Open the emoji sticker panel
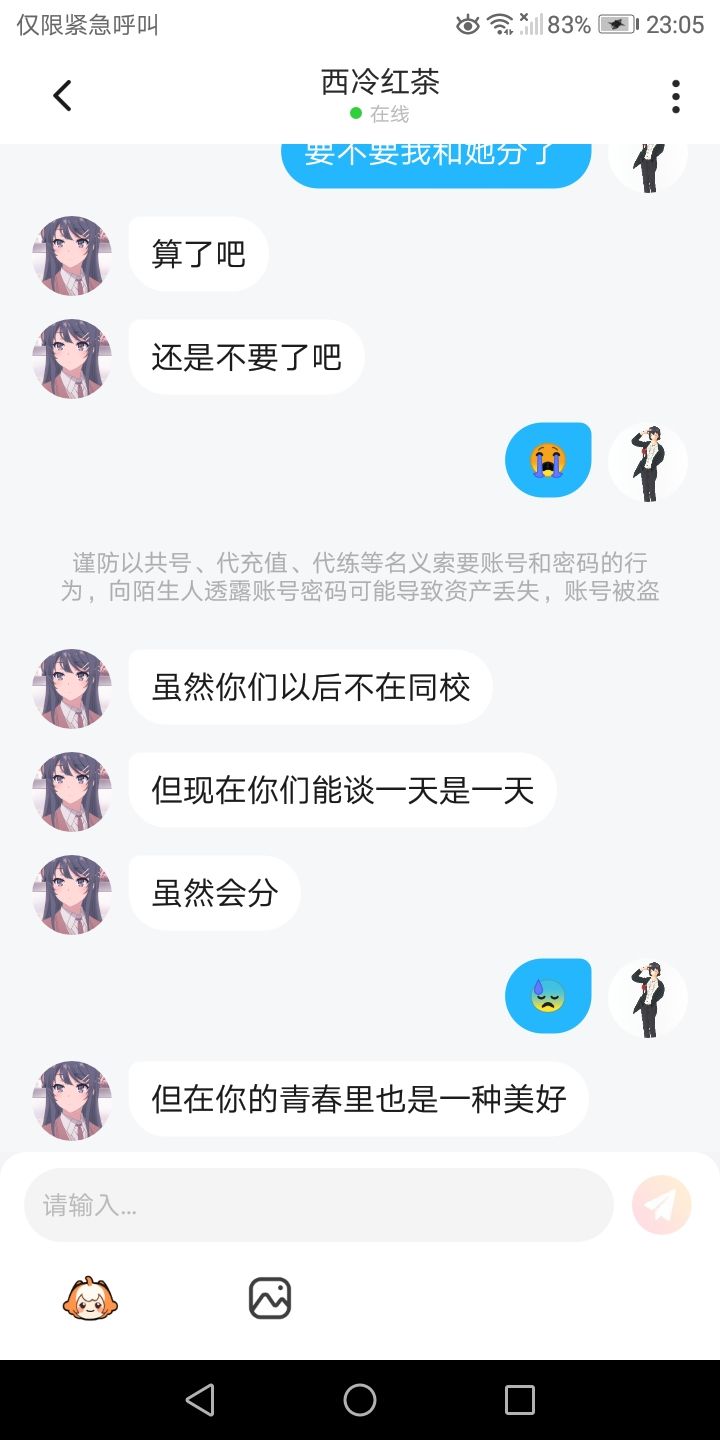This screenshot has width=720, height=1440. 90,1299
